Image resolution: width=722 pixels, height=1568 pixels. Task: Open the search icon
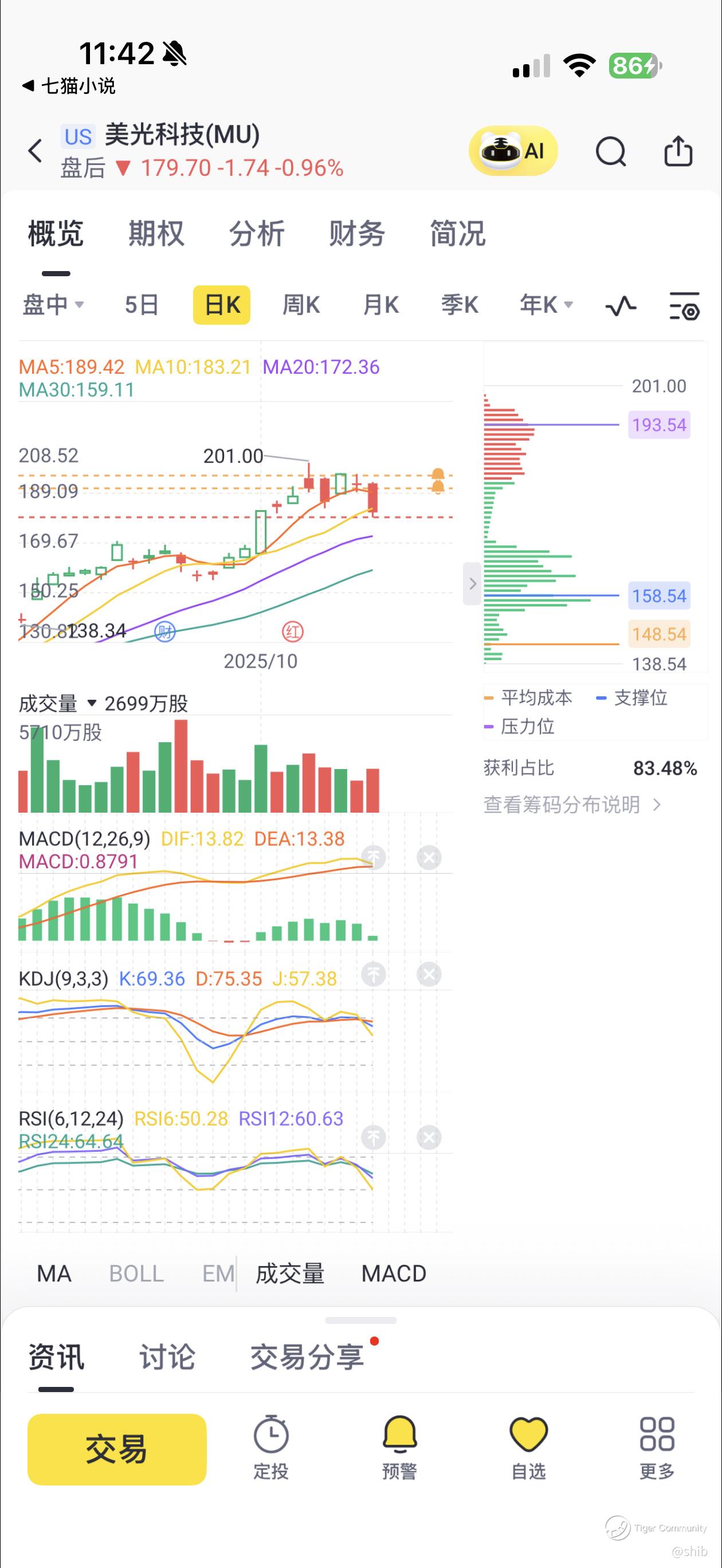(610, 151)
